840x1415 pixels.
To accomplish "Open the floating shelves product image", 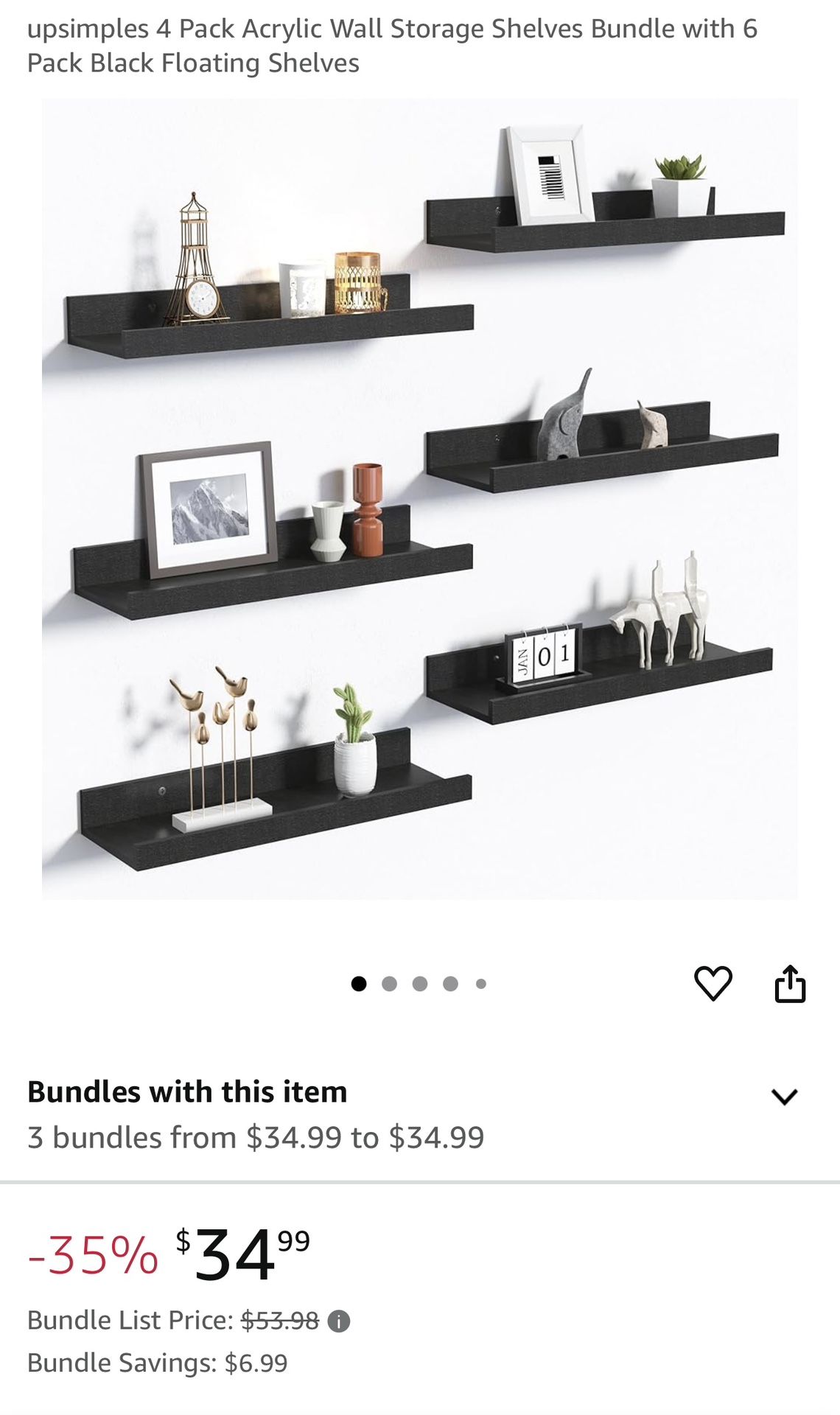I will [420, 499].
